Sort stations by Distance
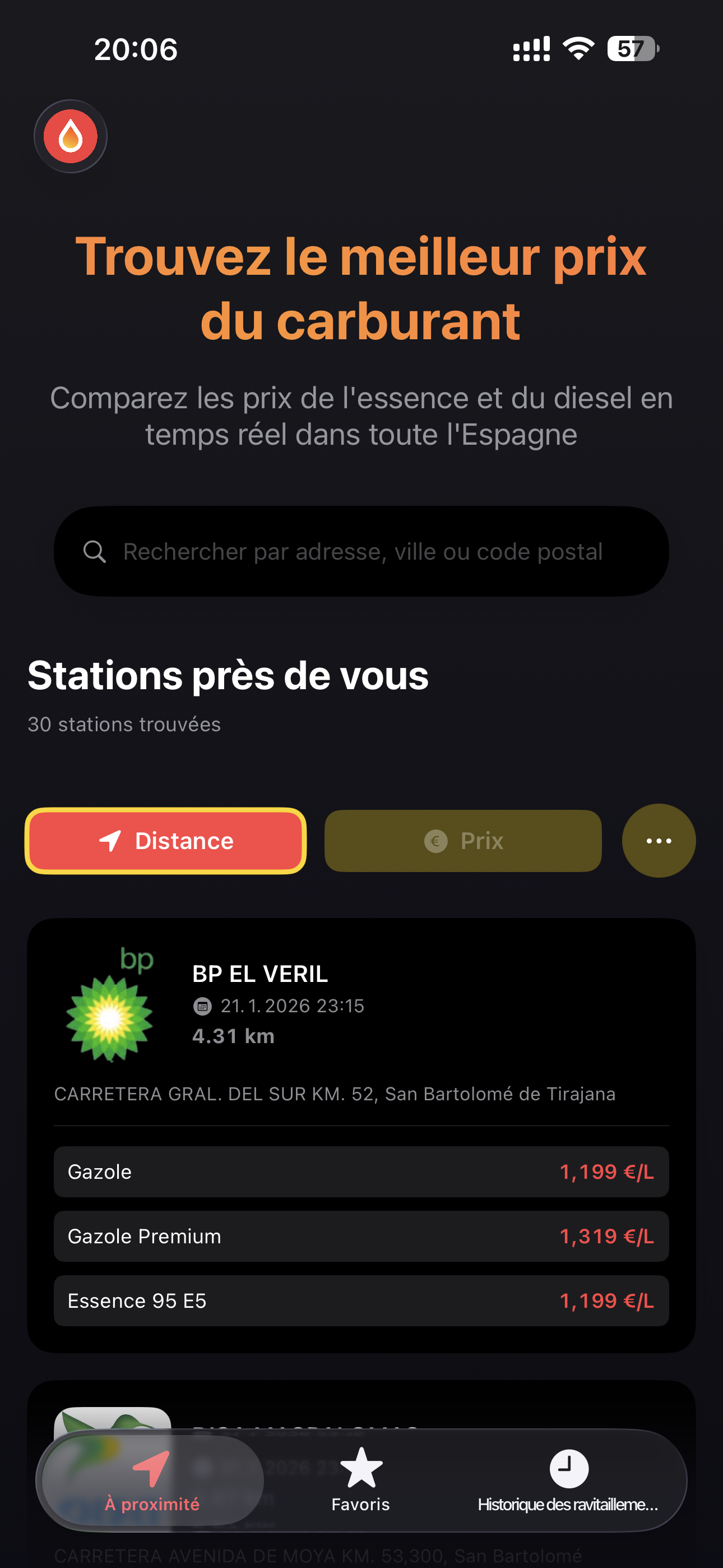The height and width of the screenshot is (1568, 723). coord(165,841)
